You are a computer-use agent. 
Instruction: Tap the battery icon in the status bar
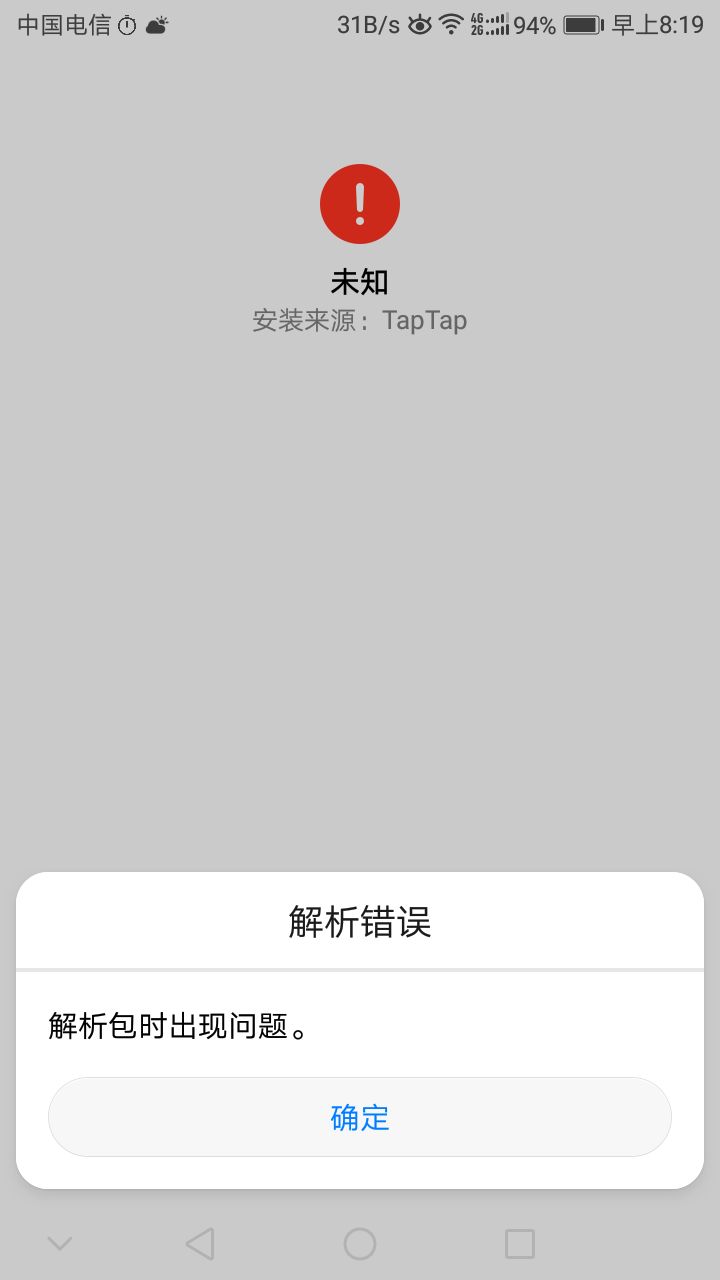point(581,24)
